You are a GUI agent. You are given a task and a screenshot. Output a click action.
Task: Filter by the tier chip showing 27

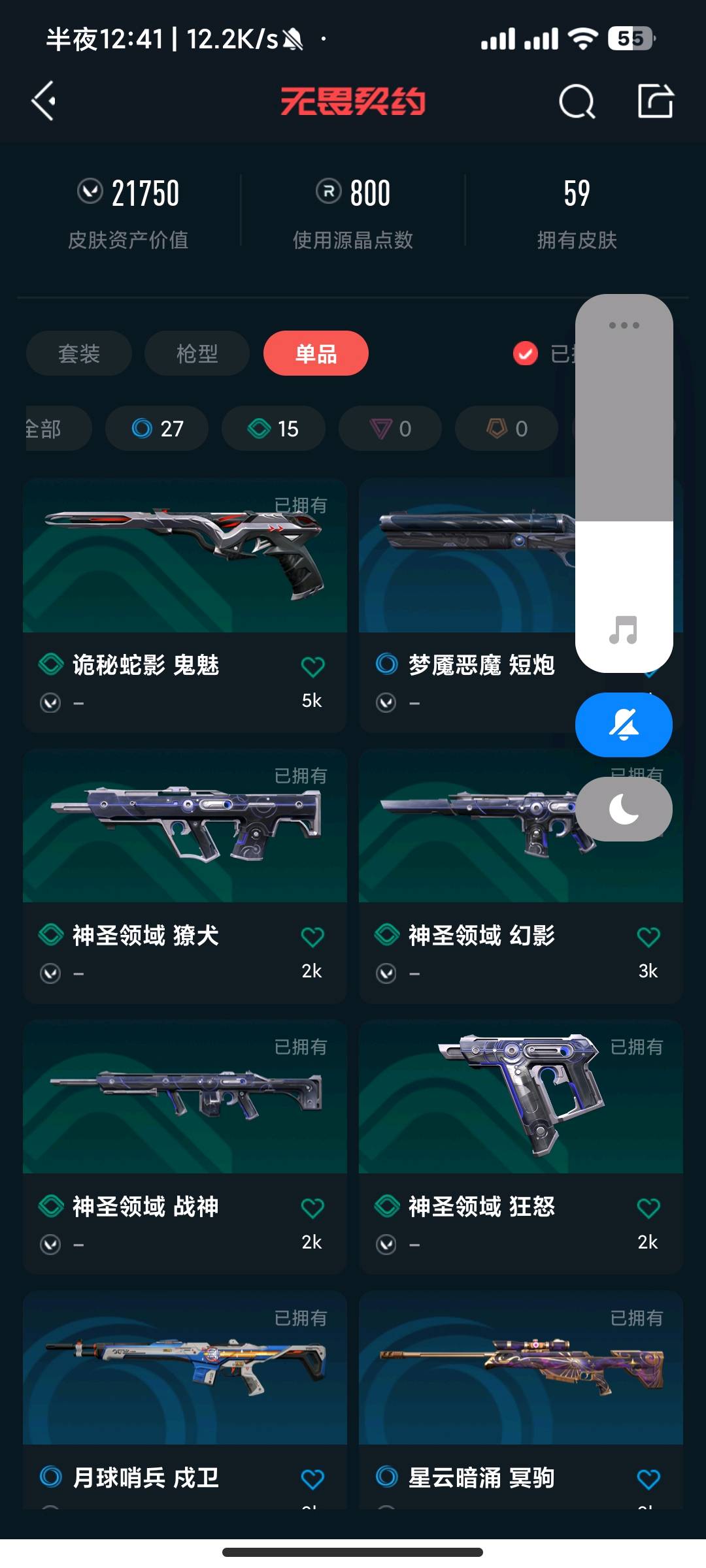tap(157, 429)
